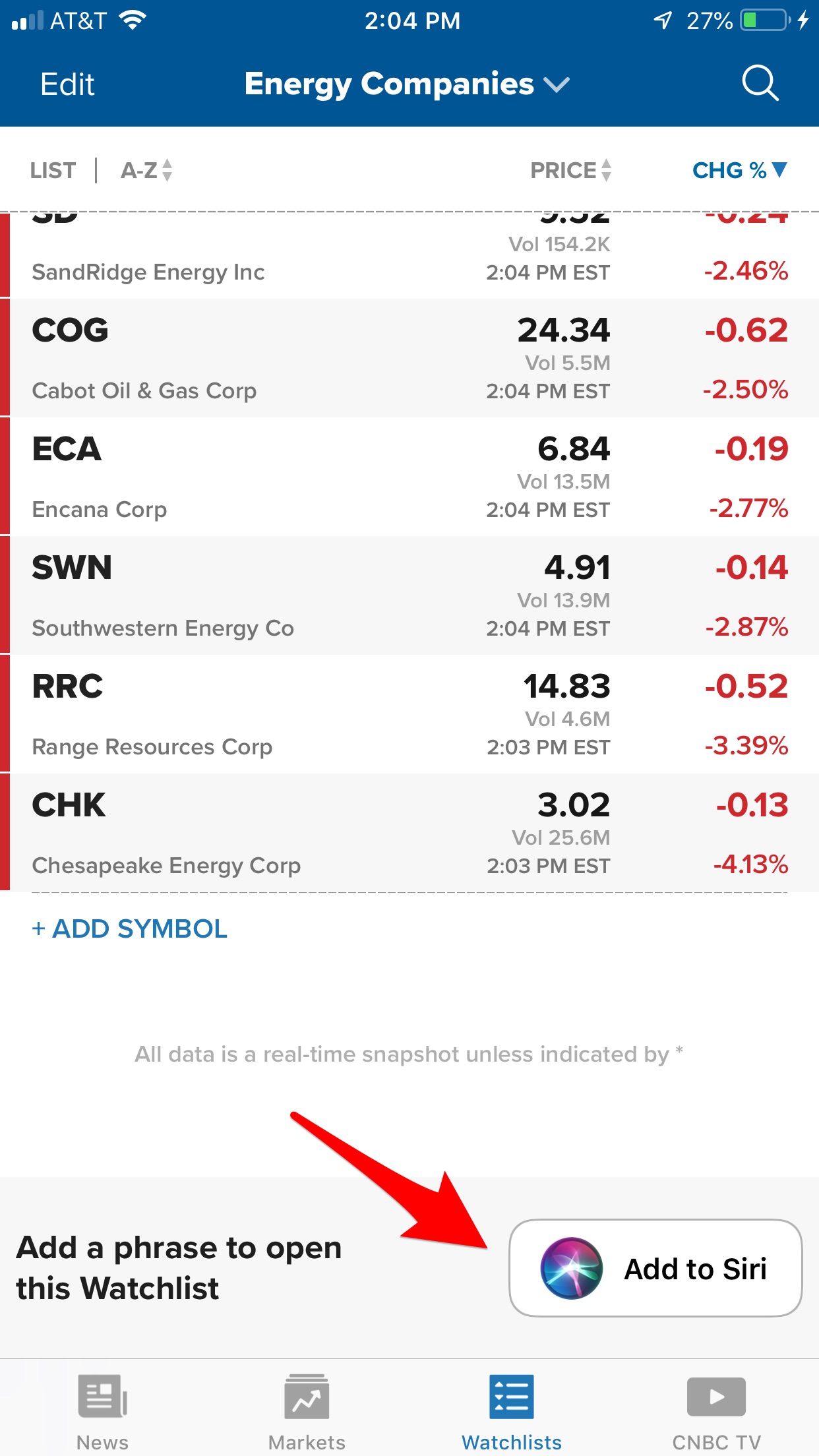Open SandRidge Energy Inc quote

[409, 255]
